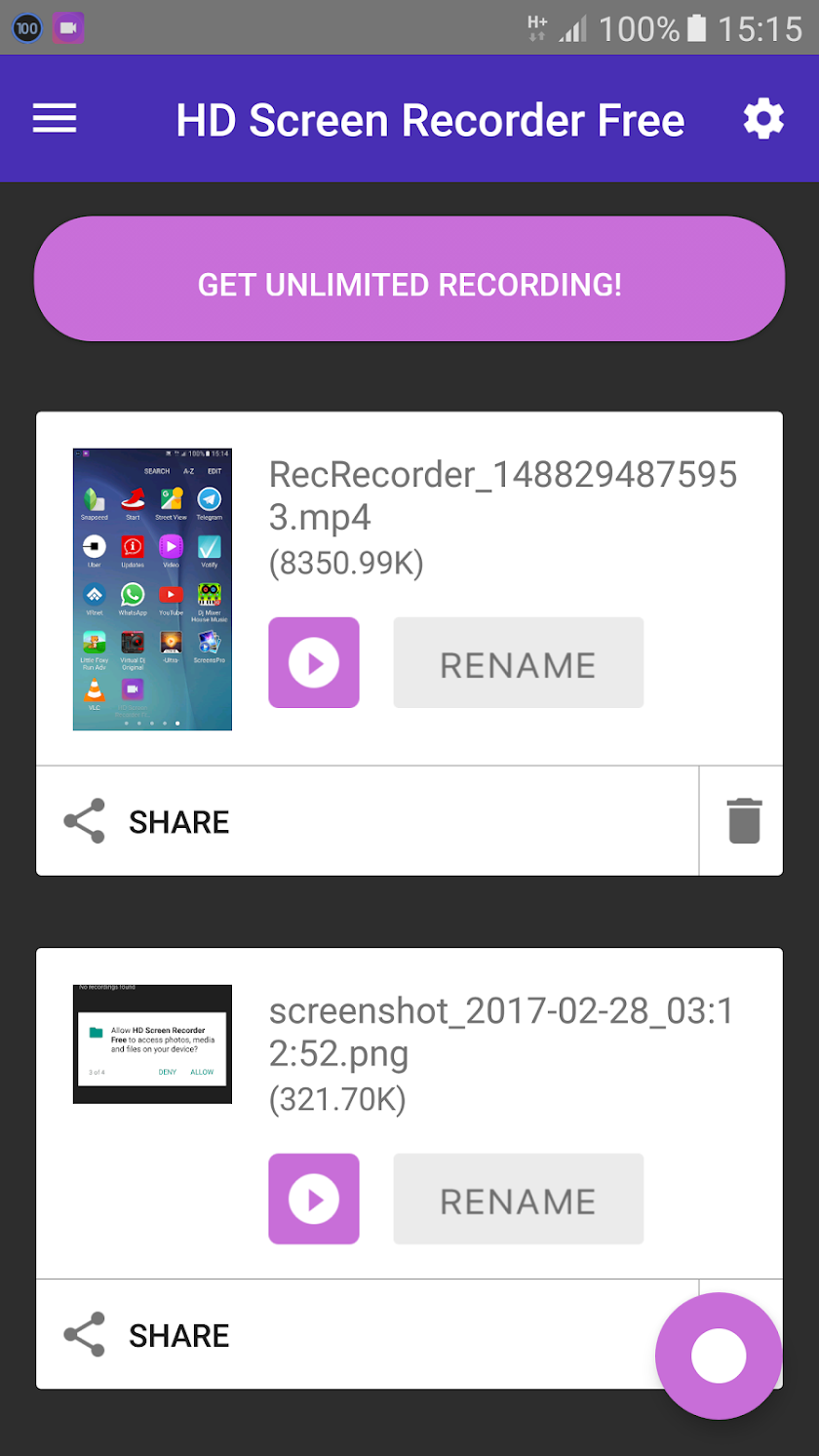Share the RecRecorder_1488294875953.mp4 recording
The image size is (819, 1456).
146,821
